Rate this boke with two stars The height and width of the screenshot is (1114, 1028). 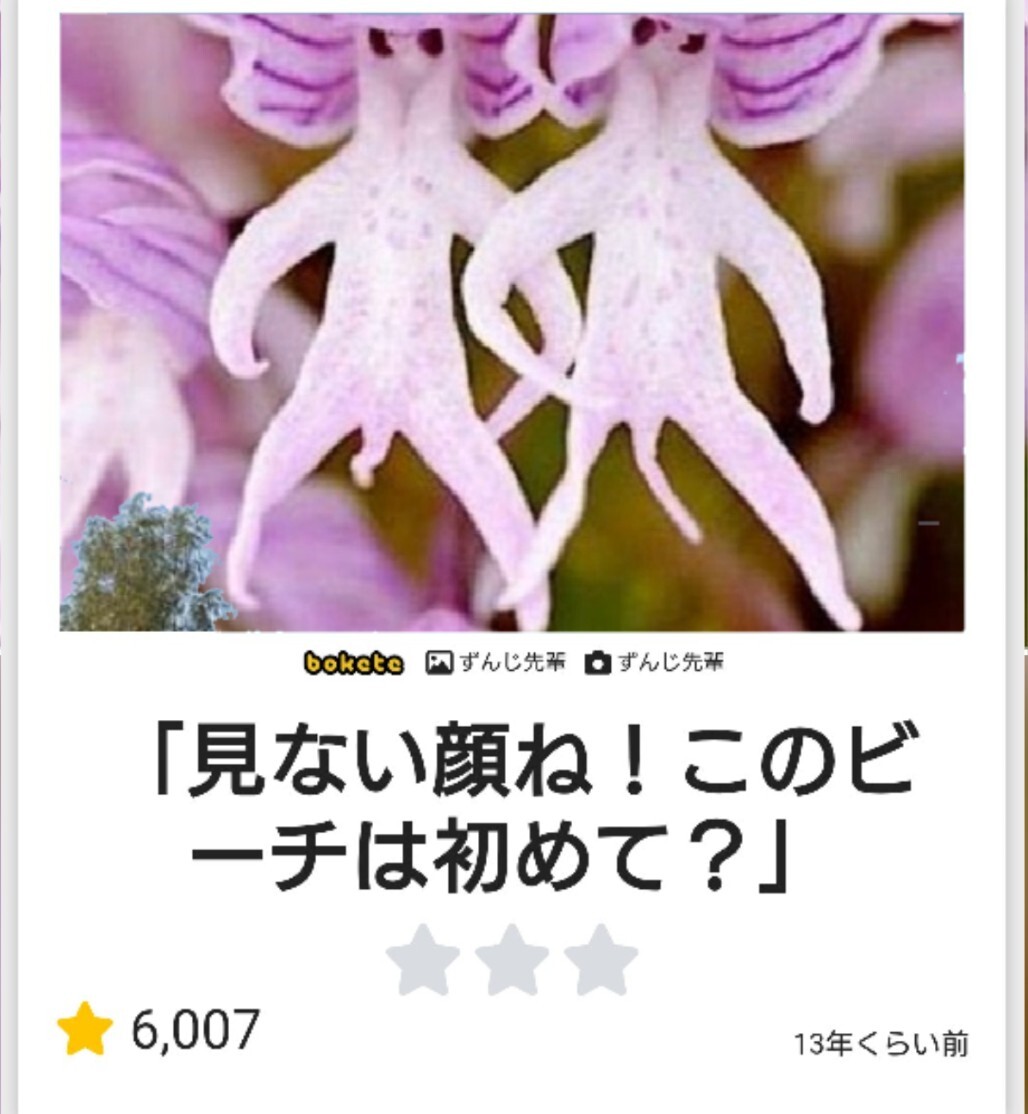pyautogui.click(x=512, y=960)
